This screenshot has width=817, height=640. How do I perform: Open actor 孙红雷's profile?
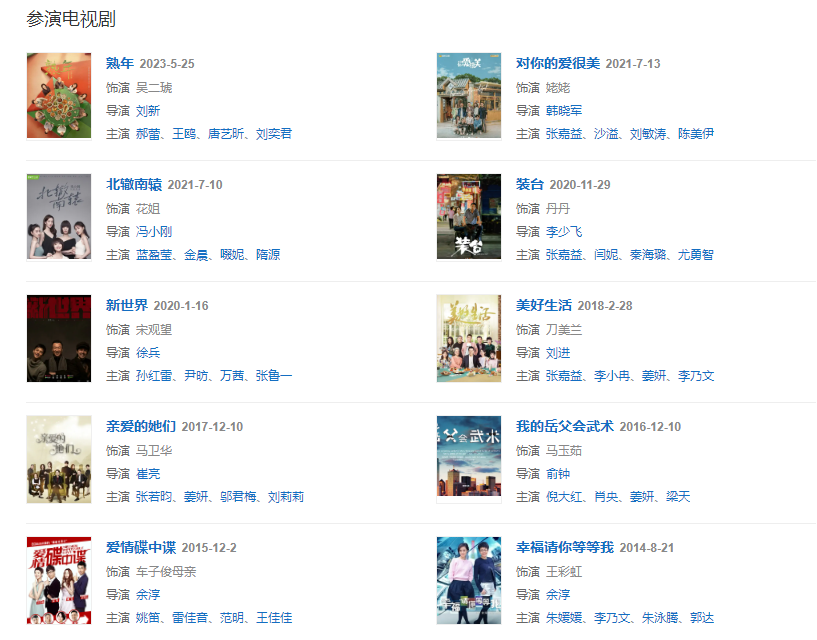click(x=154, y=376)
